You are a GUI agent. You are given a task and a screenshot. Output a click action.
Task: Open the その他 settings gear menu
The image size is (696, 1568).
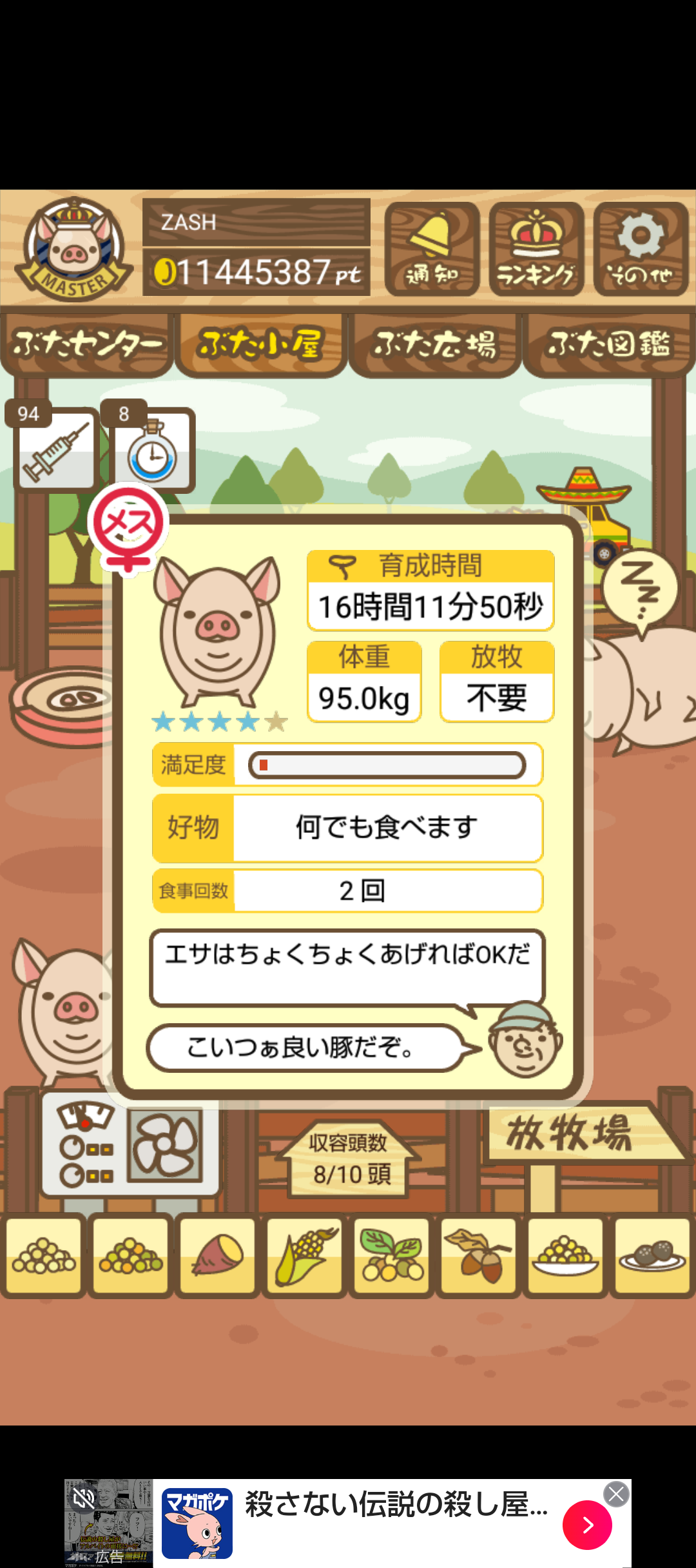(641, 249)
